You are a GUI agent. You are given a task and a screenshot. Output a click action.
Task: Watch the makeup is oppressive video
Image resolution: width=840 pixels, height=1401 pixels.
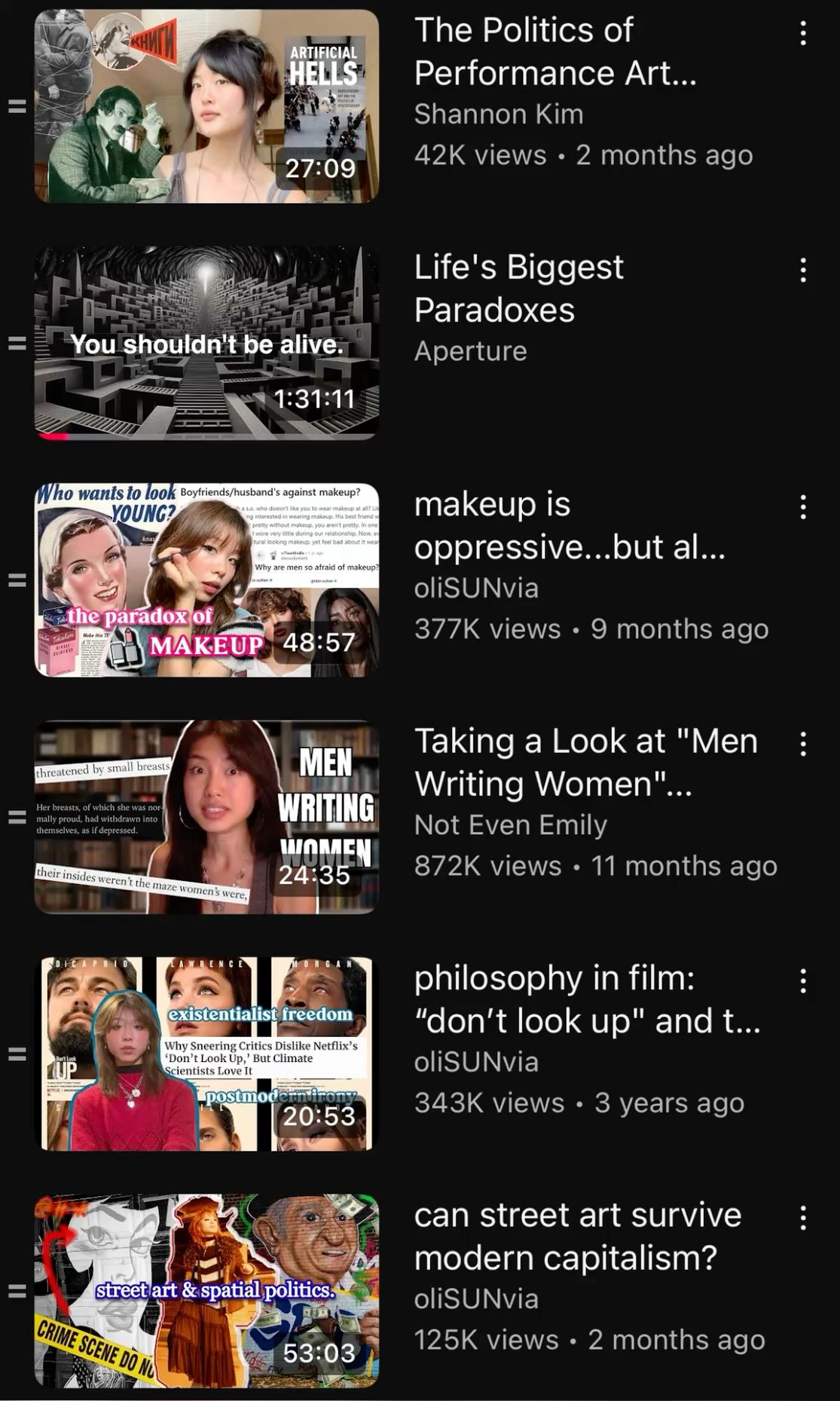206,580
